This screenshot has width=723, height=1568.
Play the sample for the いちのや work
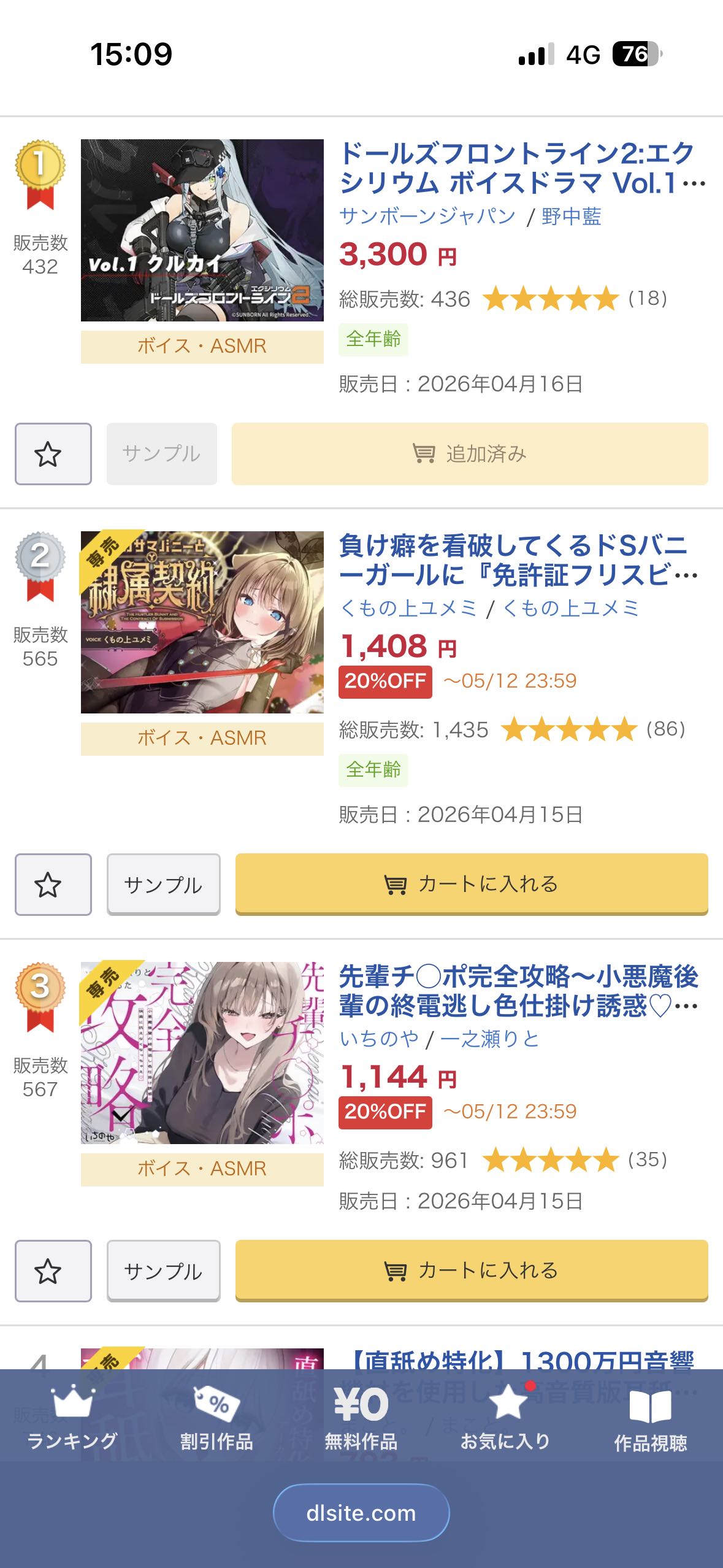[163, 1271]
